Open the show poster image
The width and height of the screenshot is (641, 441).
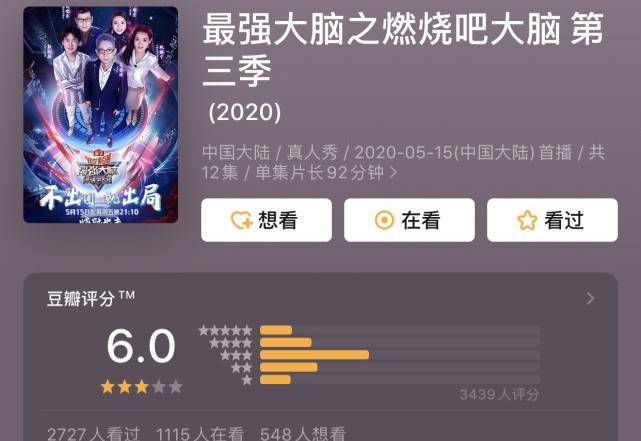pyautogui.click(x=101, y=115)
